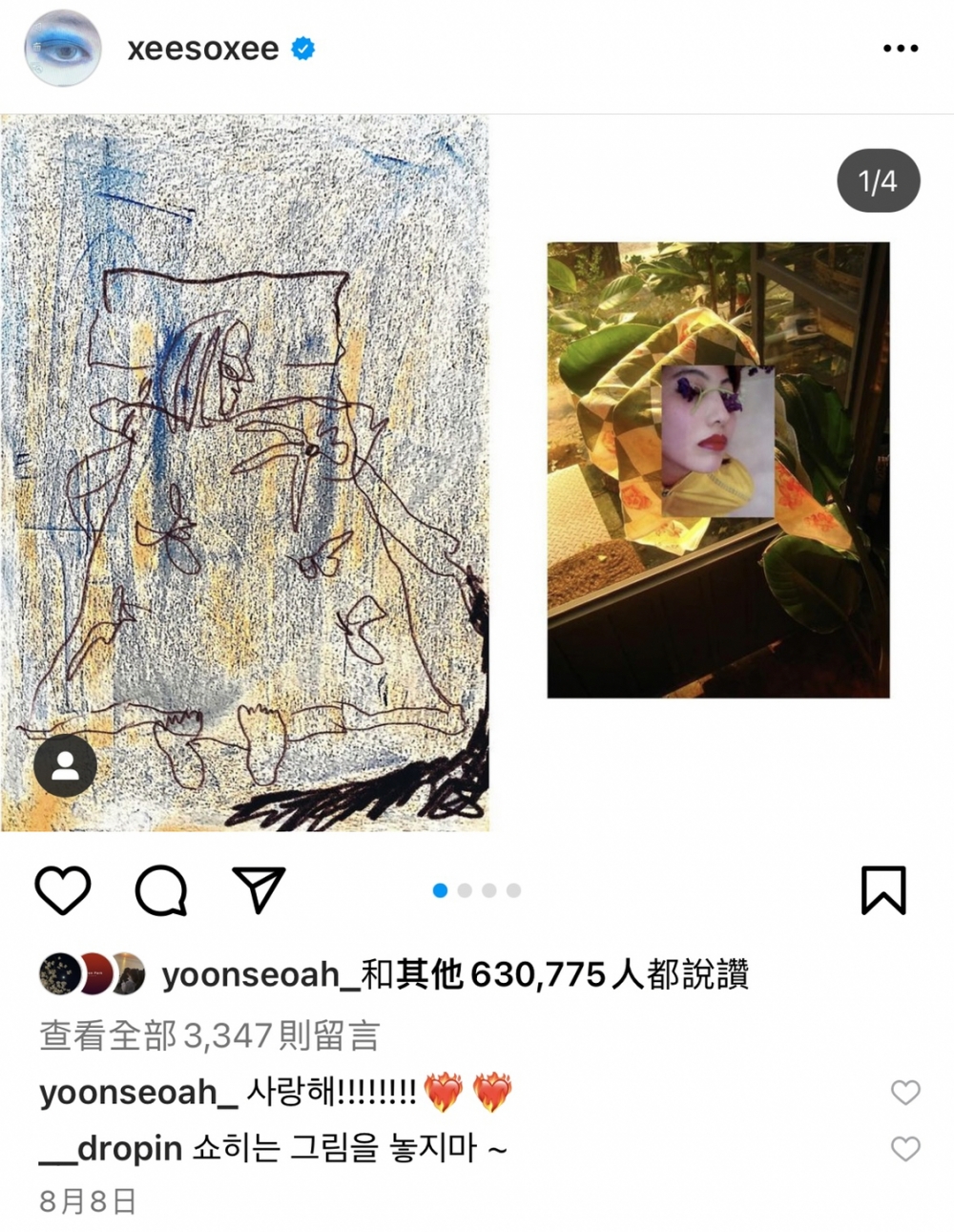
Task: View all 3,347 comments
Action: (x=210, y=1034)
